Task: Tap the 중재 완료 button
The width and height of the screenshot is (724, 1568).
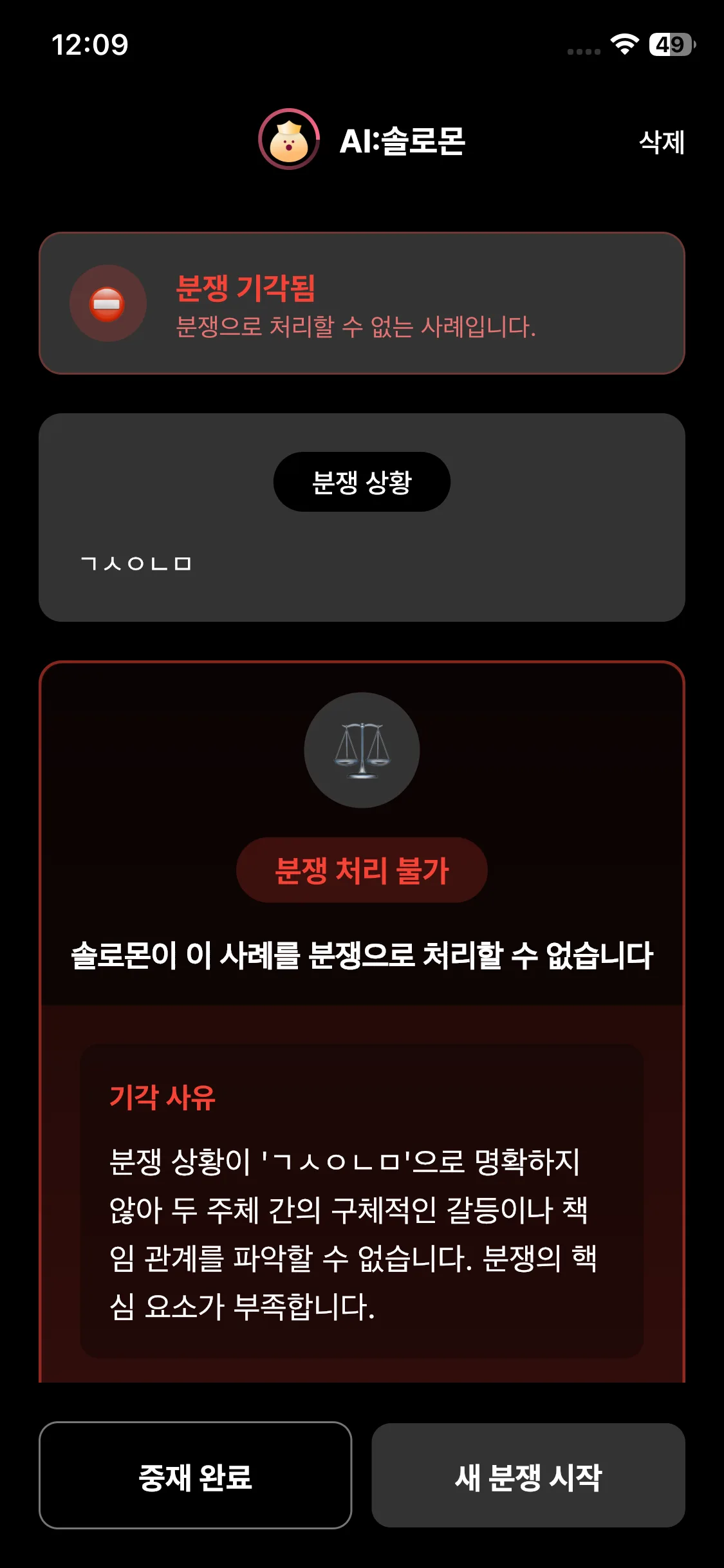Action: point(195,1475)
